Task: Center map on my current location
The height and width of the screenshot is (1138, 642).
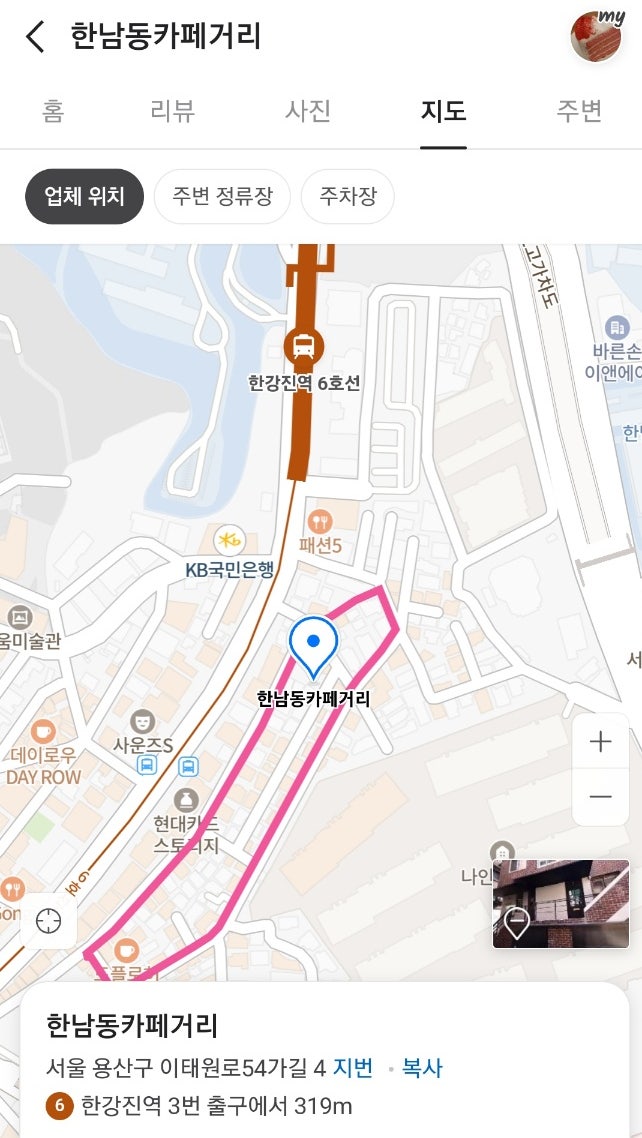Action: pyautogui.click(x=48, y=921)
